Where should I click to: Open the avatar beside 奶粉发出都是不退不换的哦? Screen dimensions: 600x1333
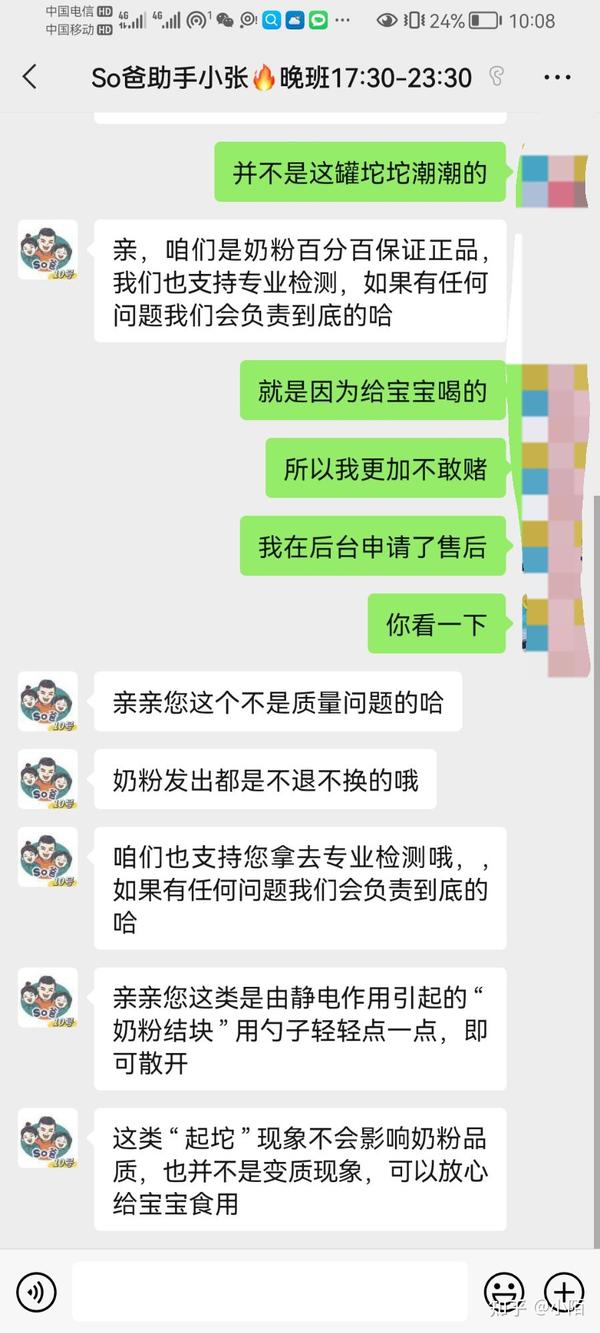tap(48, 779)
